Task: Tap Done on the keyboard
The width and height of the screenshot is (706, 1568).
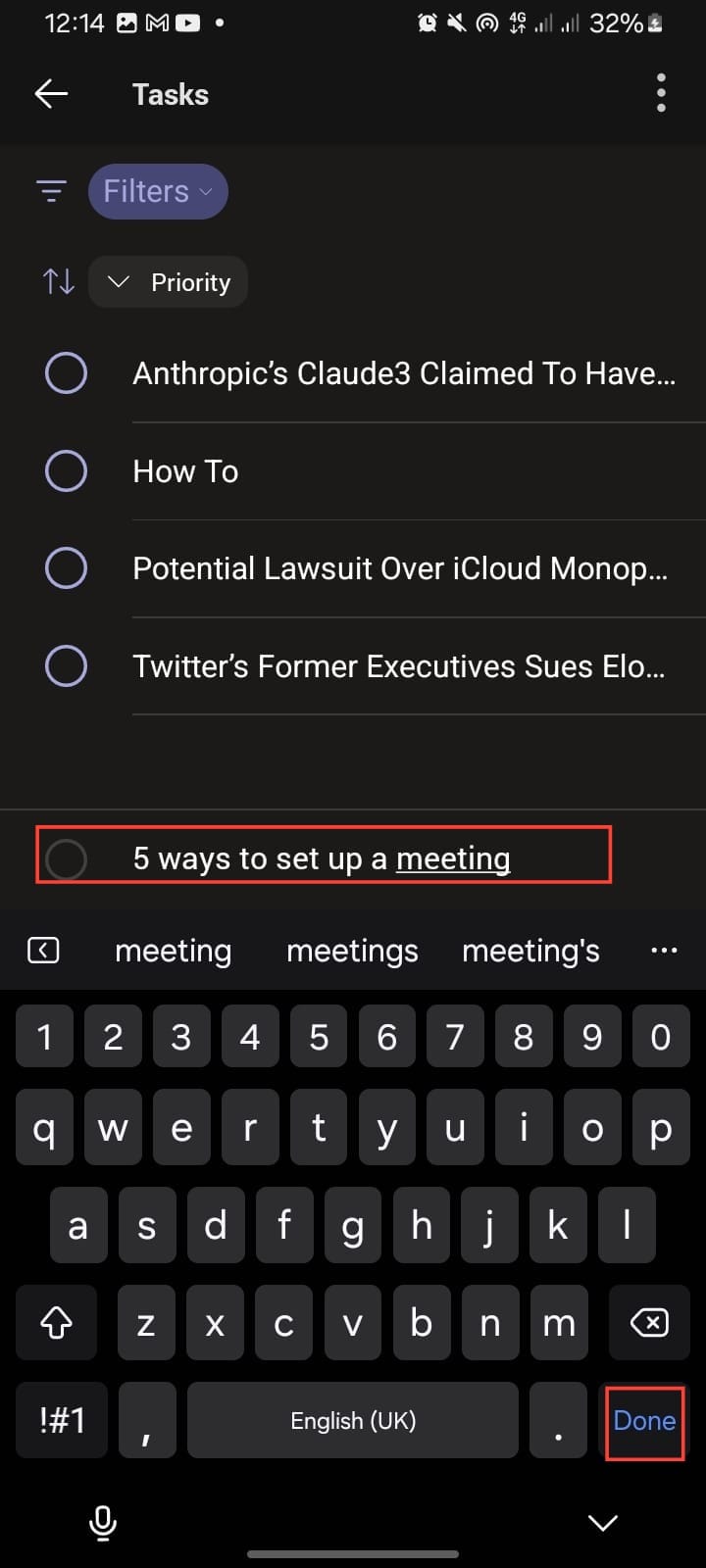Action: click(644, 1420)
